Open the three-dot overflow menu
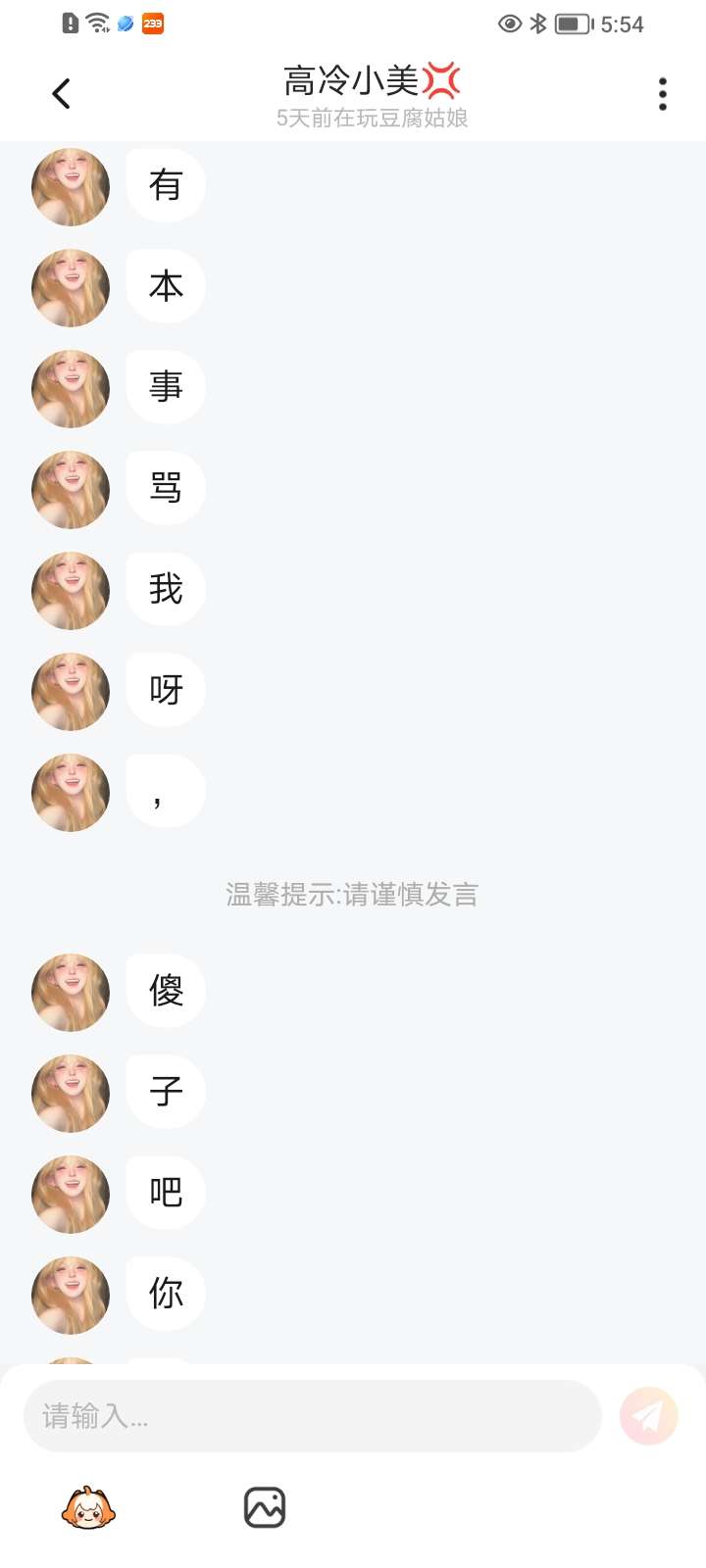The width and height of the screenshot is (706, 1568). coord(663,94)
